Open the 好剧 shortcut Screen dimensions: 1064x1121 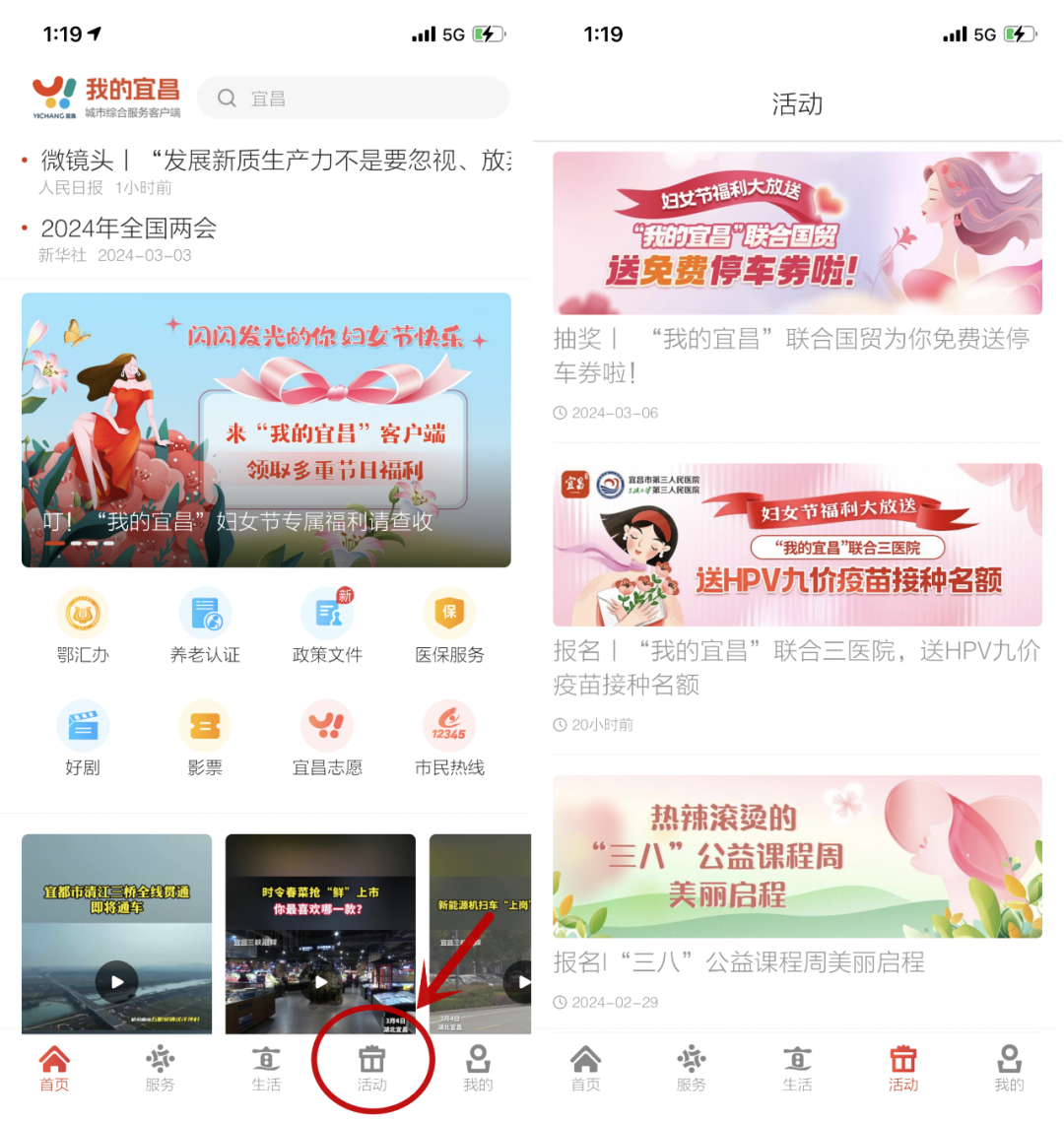tap(83, 739)
